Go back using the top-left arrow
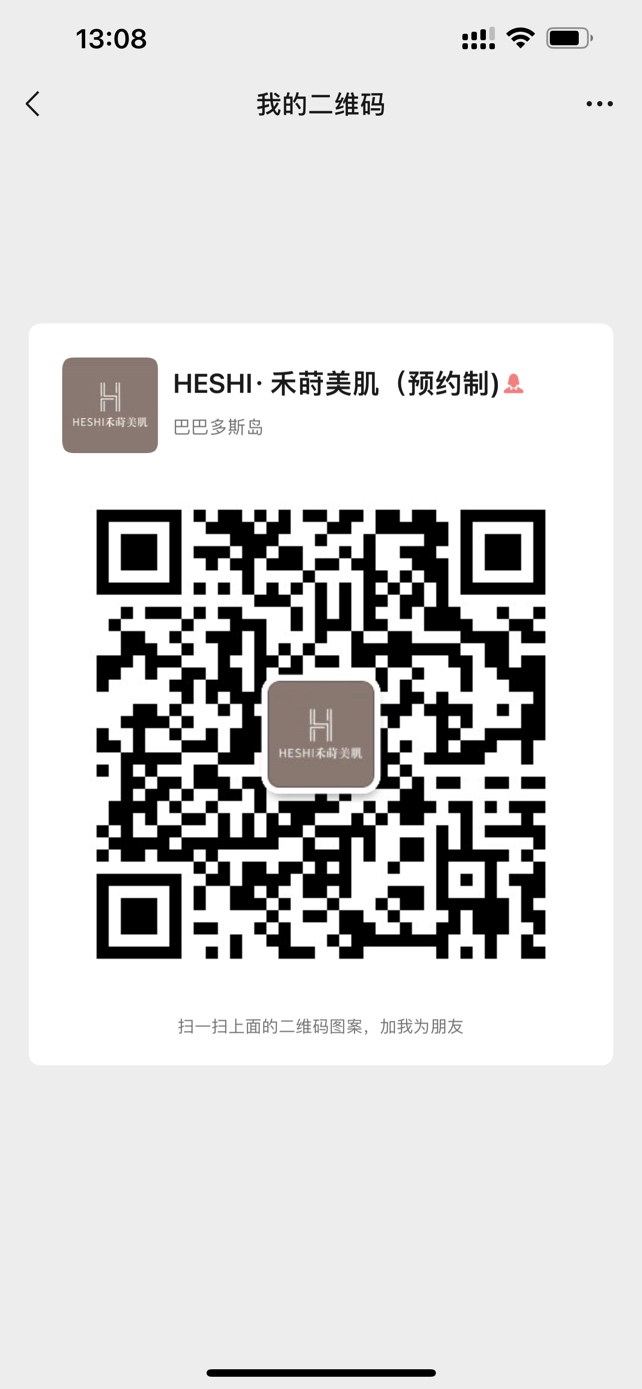 tap(33, 104)
